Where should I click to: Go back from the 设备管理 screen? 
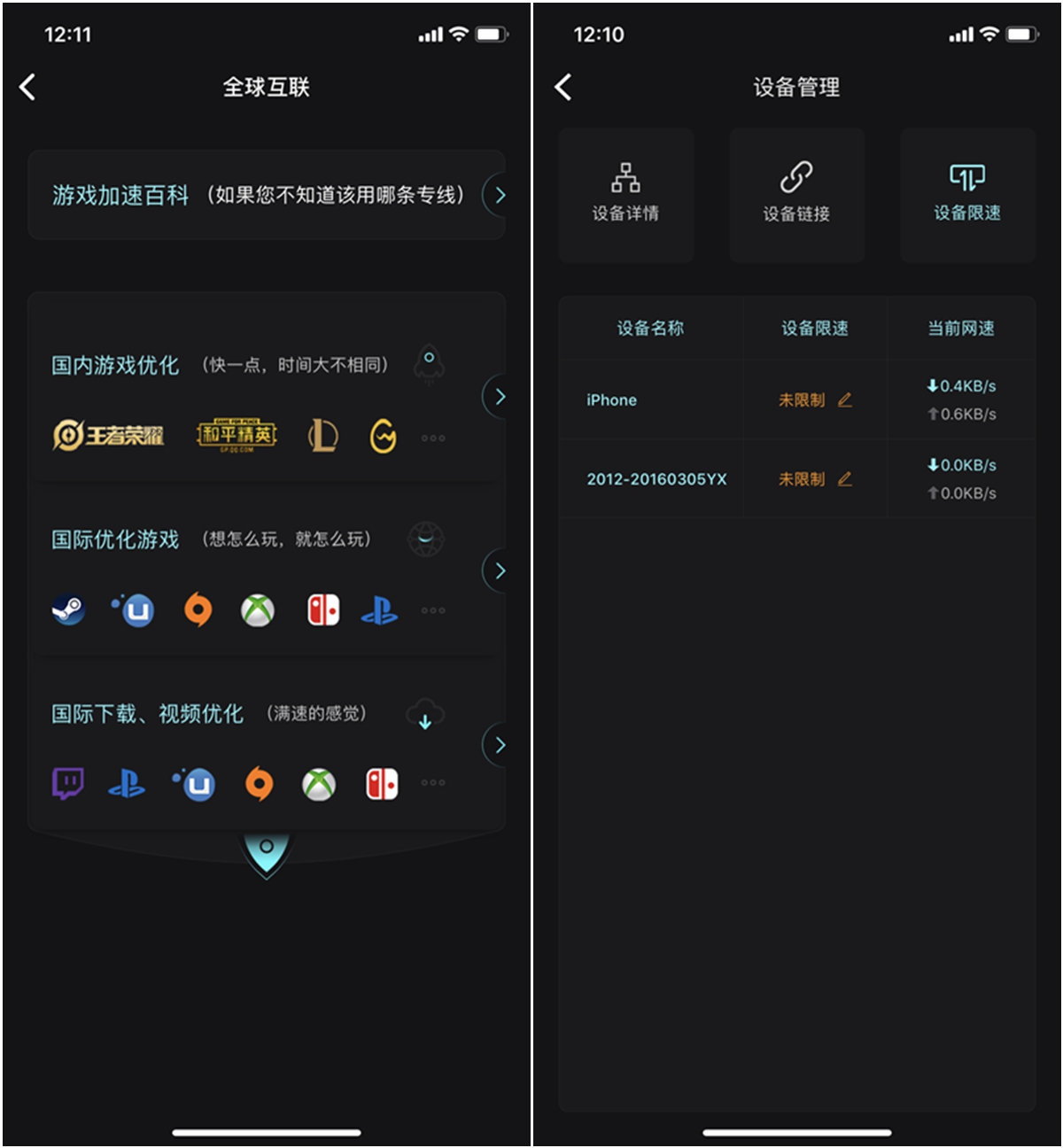[x=563, y=87]
